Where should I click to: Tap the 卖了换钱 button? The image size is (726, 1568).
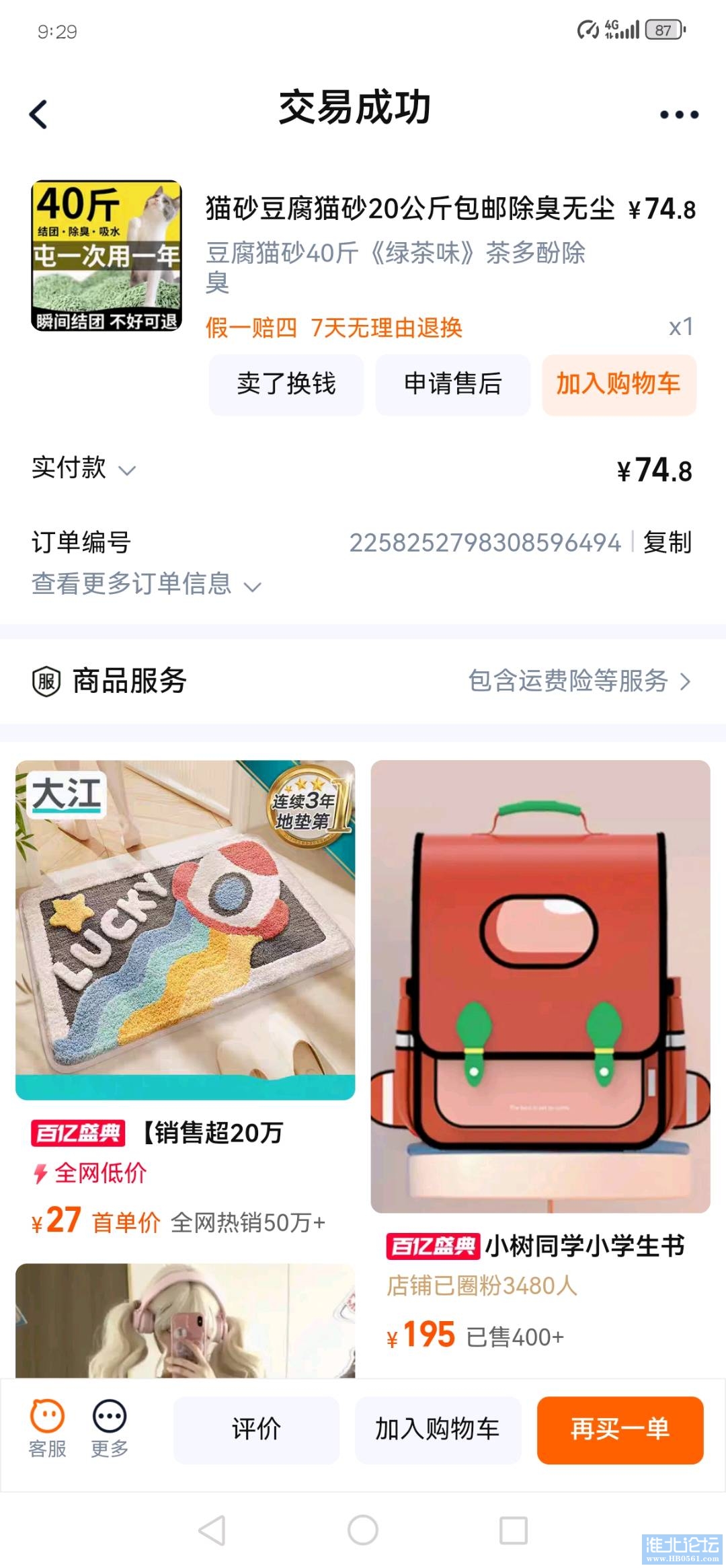coord(286,384)
